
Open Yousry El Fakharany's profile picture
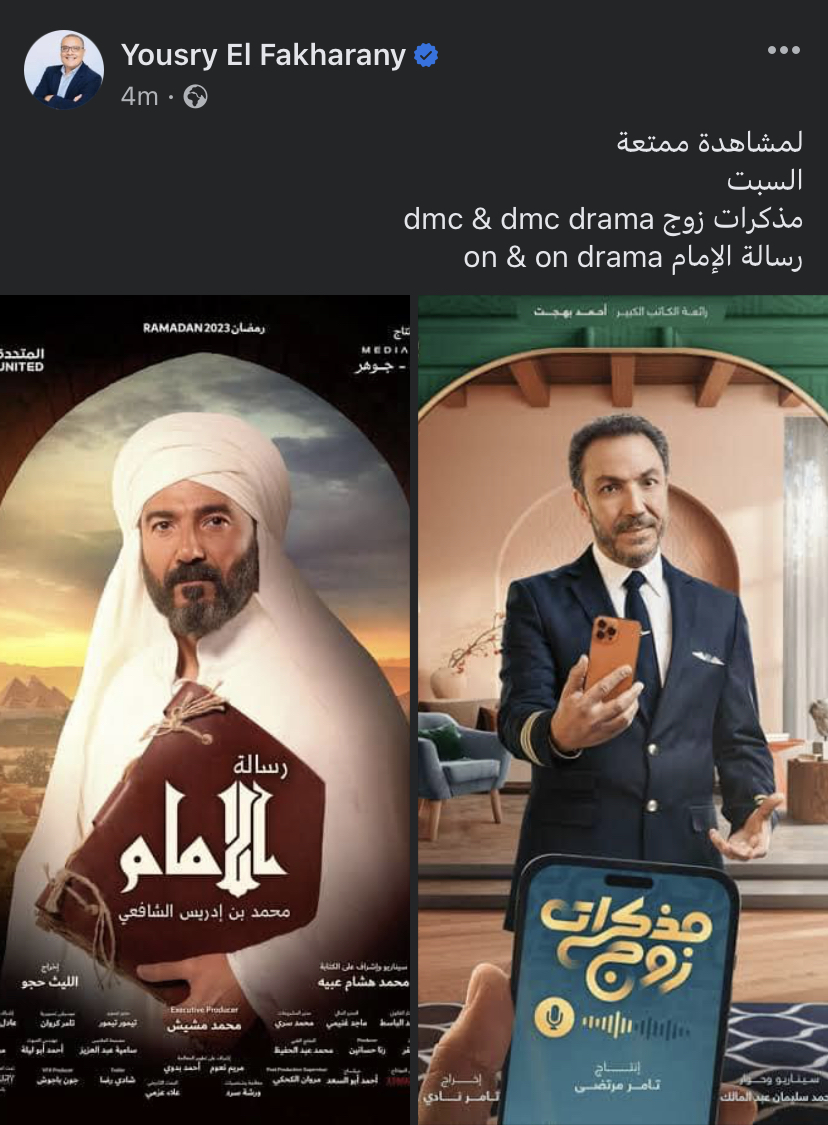pyautogui.click(x=63, y=70)
